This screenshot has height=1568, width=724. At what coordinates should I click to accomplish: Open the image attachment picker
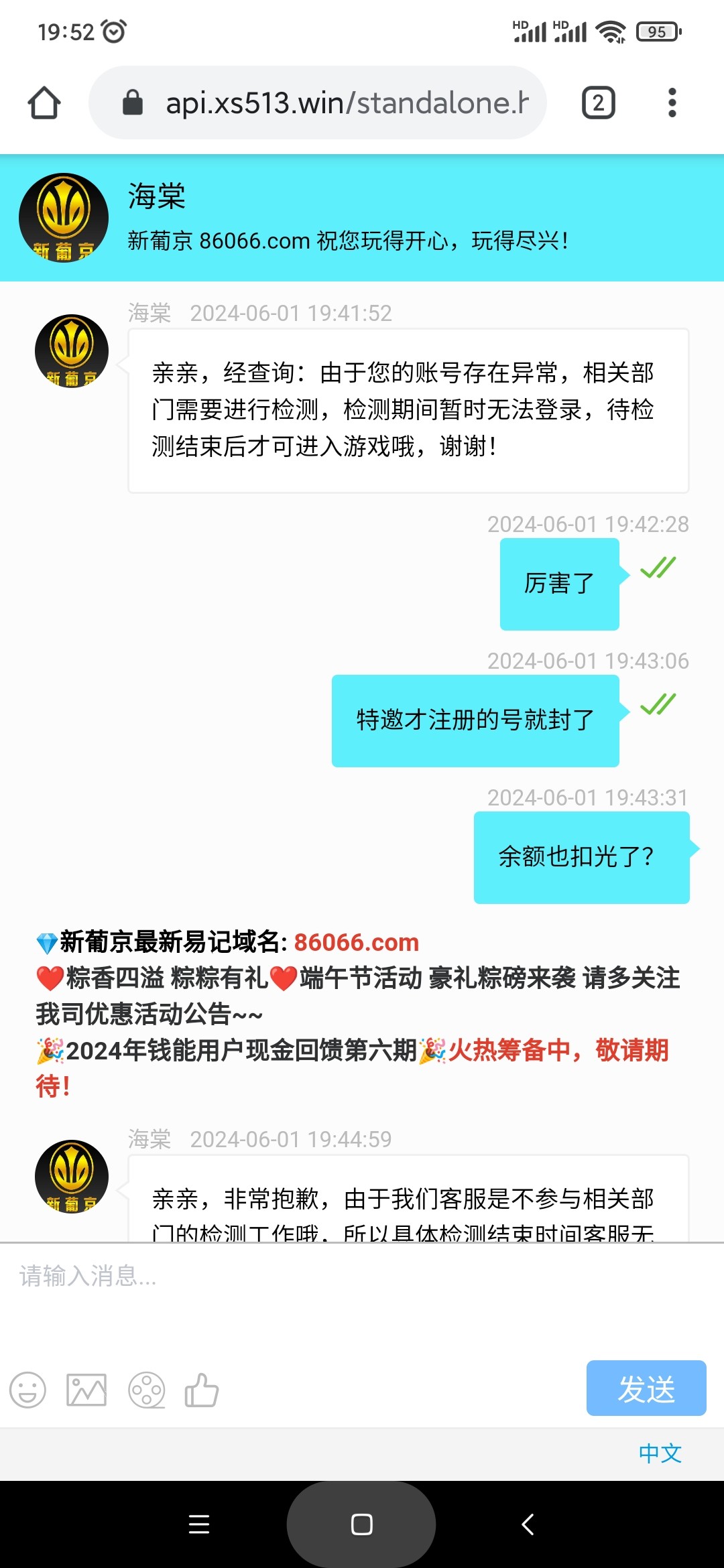tap(88, 1390)
